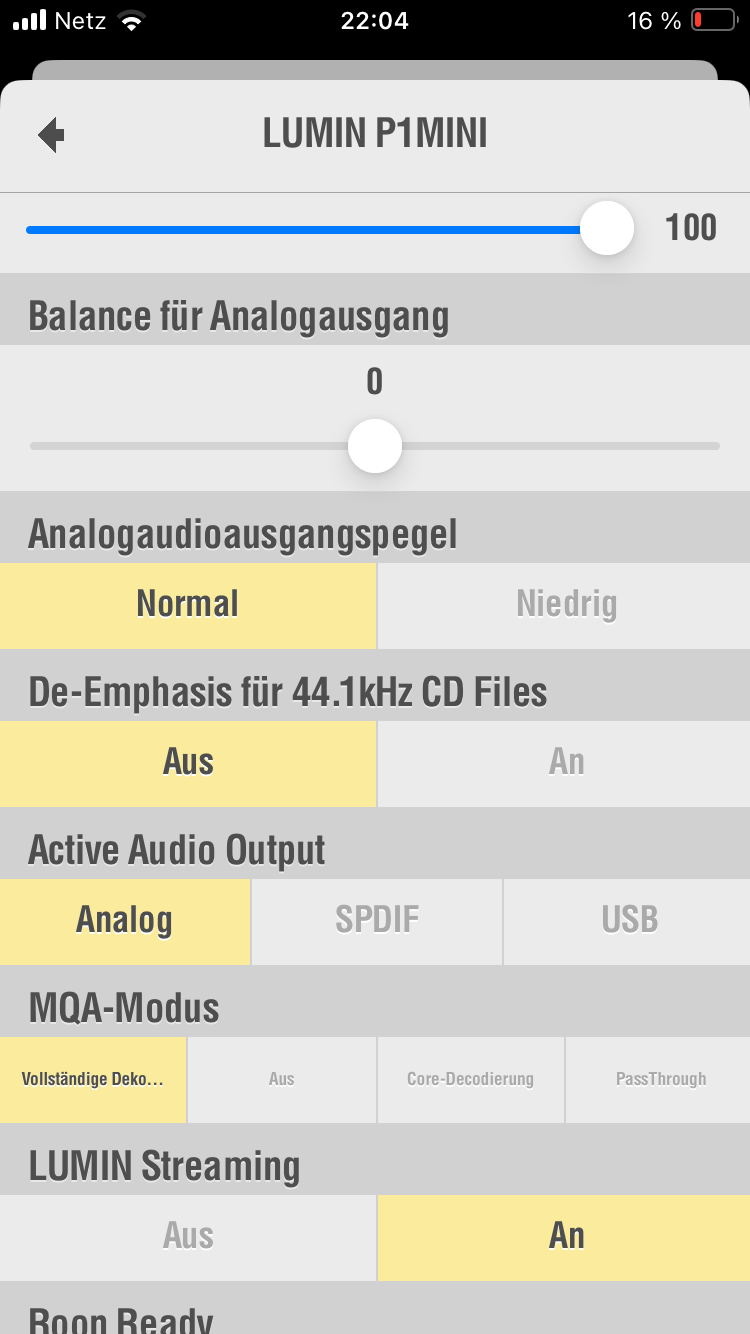Tap the analog output balance slider knob
The image size is (750, 1334).
[x=375, y=446]
